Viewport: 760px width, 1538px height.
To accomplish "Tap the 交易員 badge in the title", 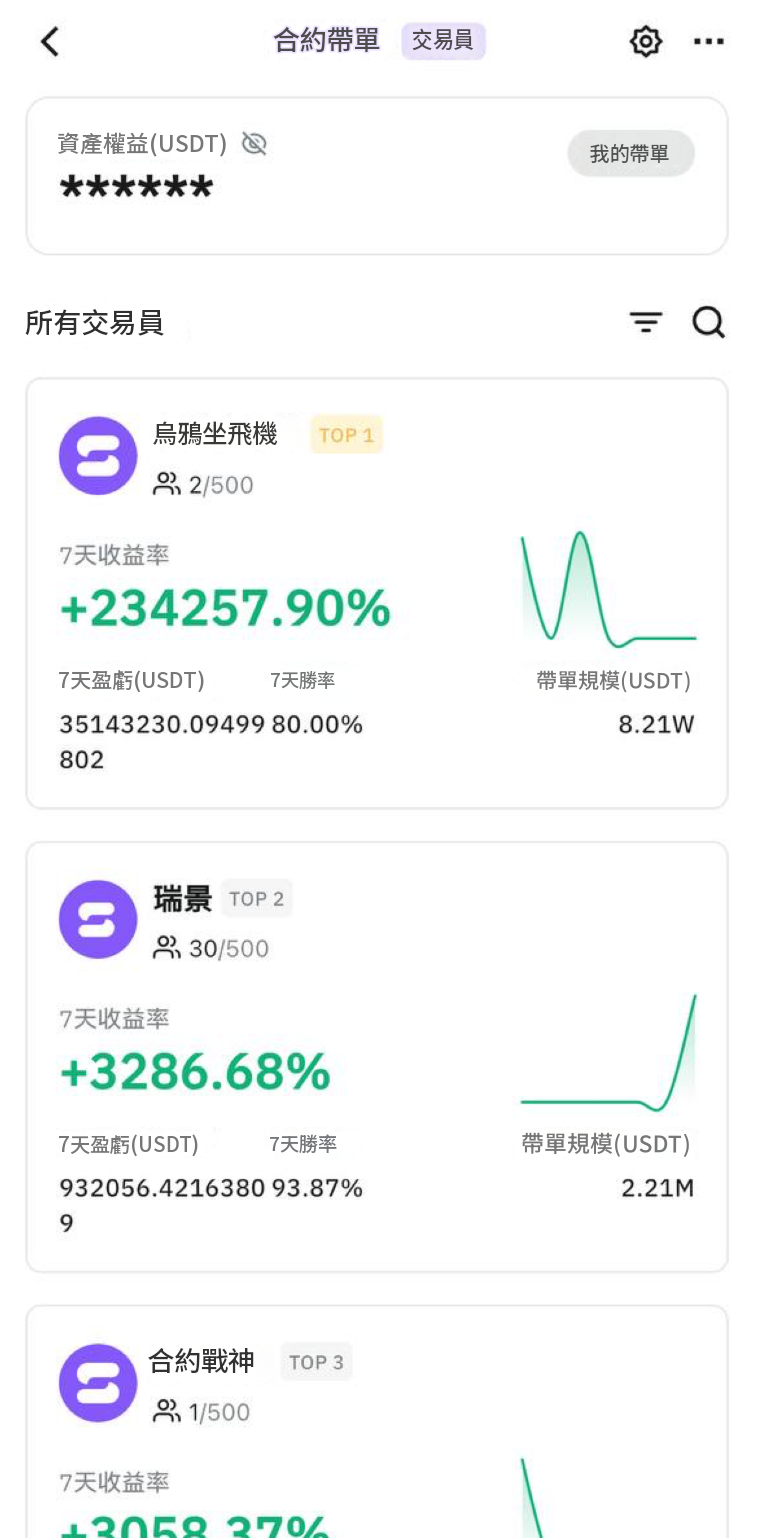I will point(443,41).
